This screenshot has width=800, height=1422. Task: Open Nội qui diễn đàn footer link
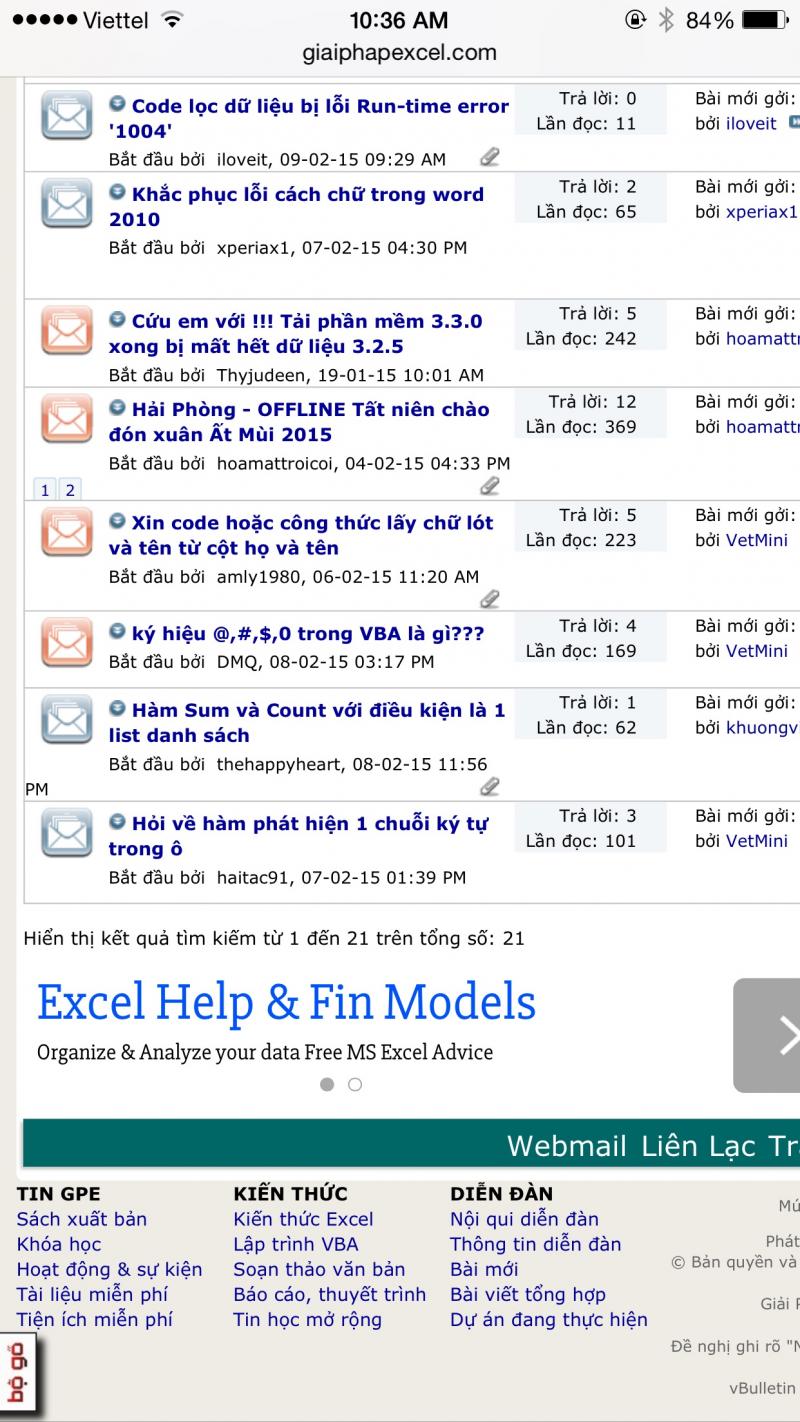point(524,1219)
